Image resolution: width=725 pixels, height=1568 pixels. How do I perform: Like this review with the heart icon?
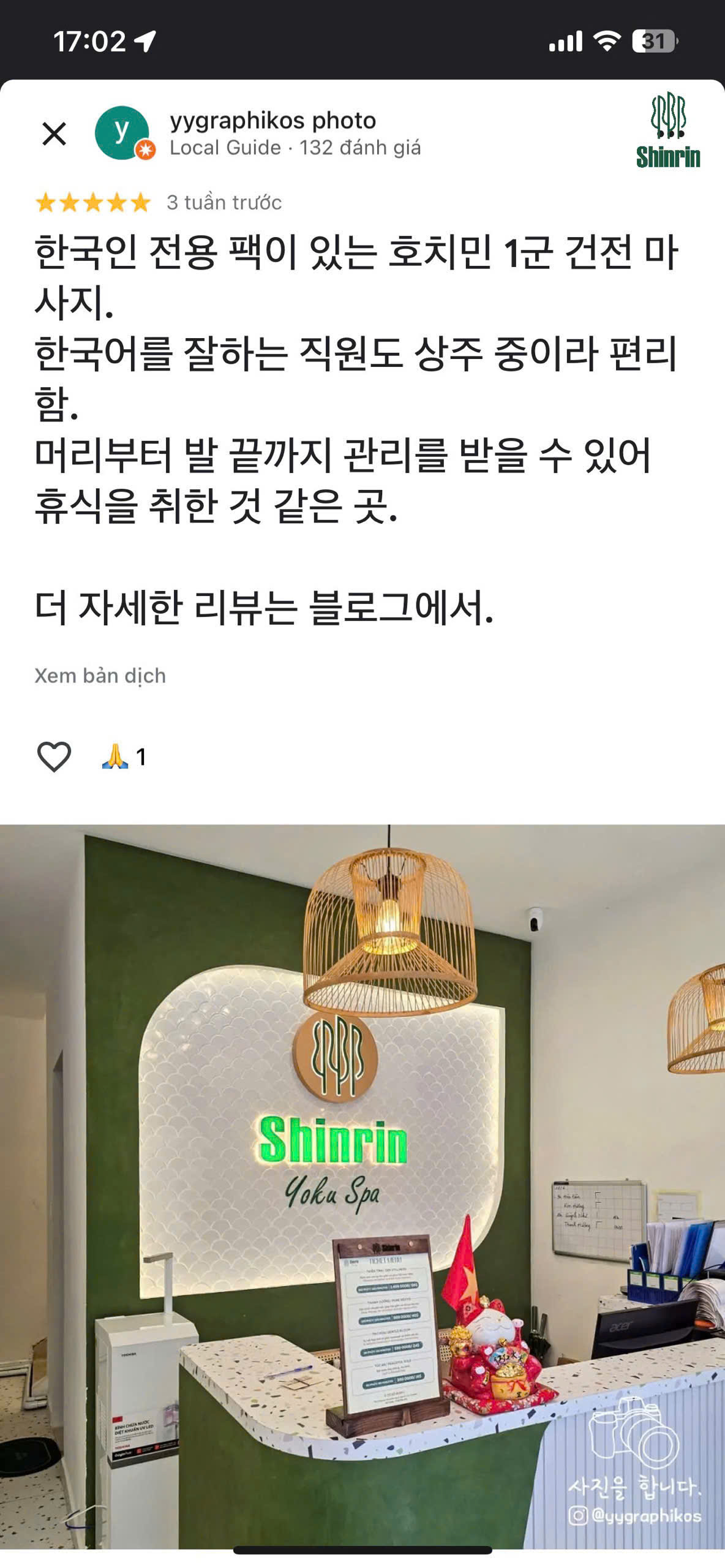(x=54, y=756)
